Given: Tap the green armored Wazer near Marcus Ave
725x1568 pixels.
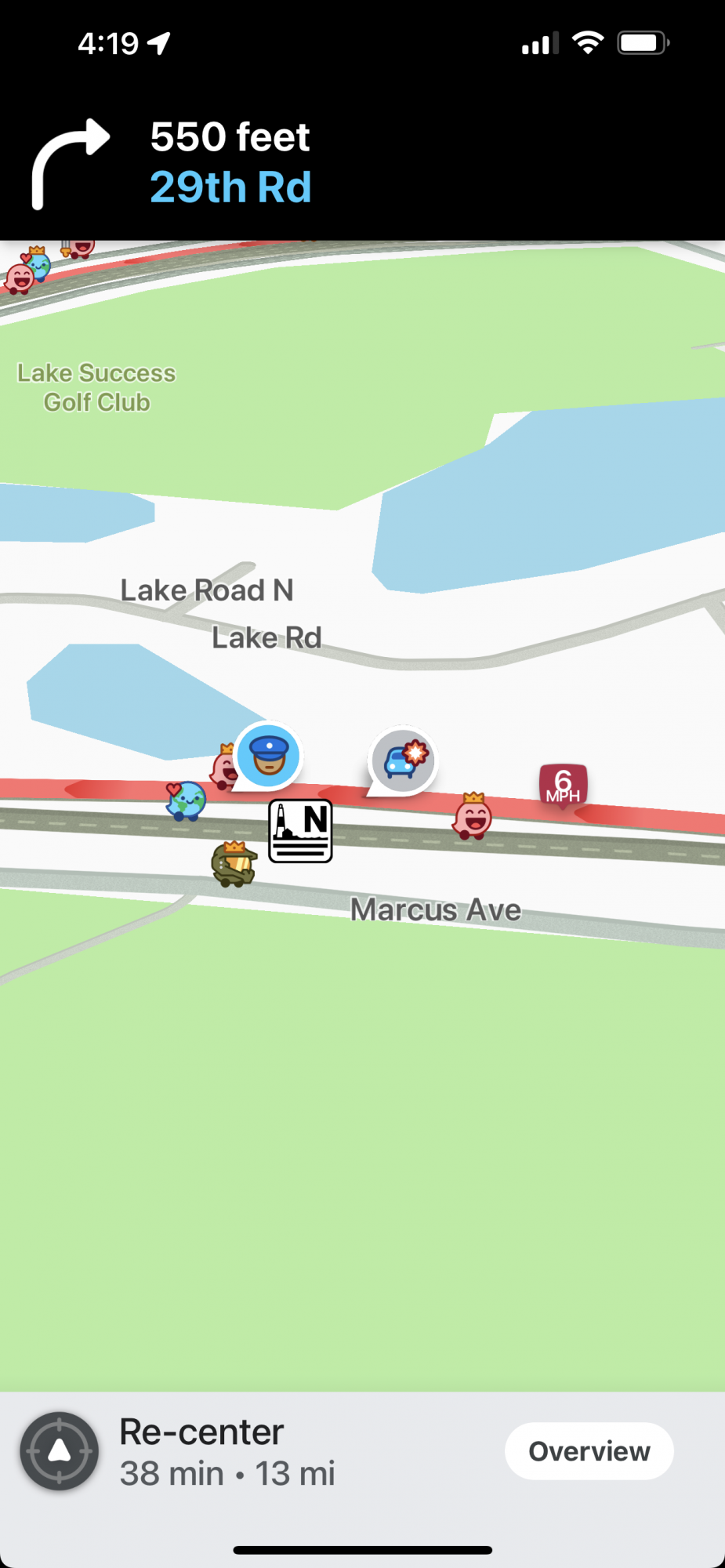Looking at the screenshot, I should coord(234,864).
